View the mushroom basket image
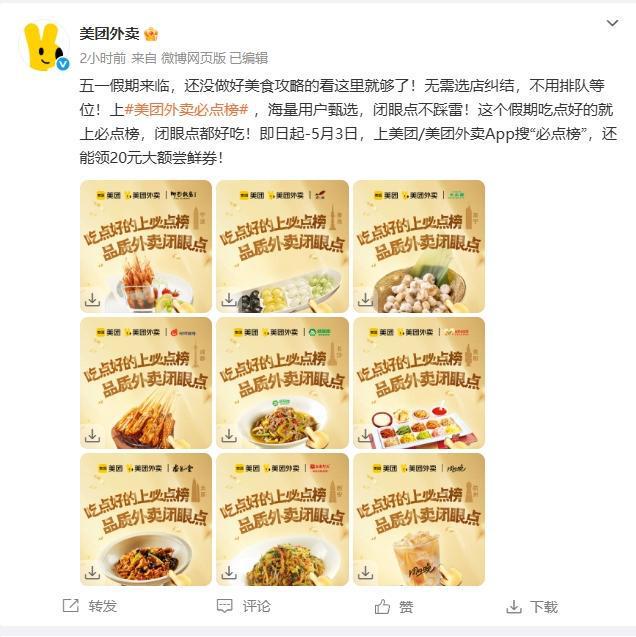This screenshot has height=637, width=636. [x=418, y=246]
